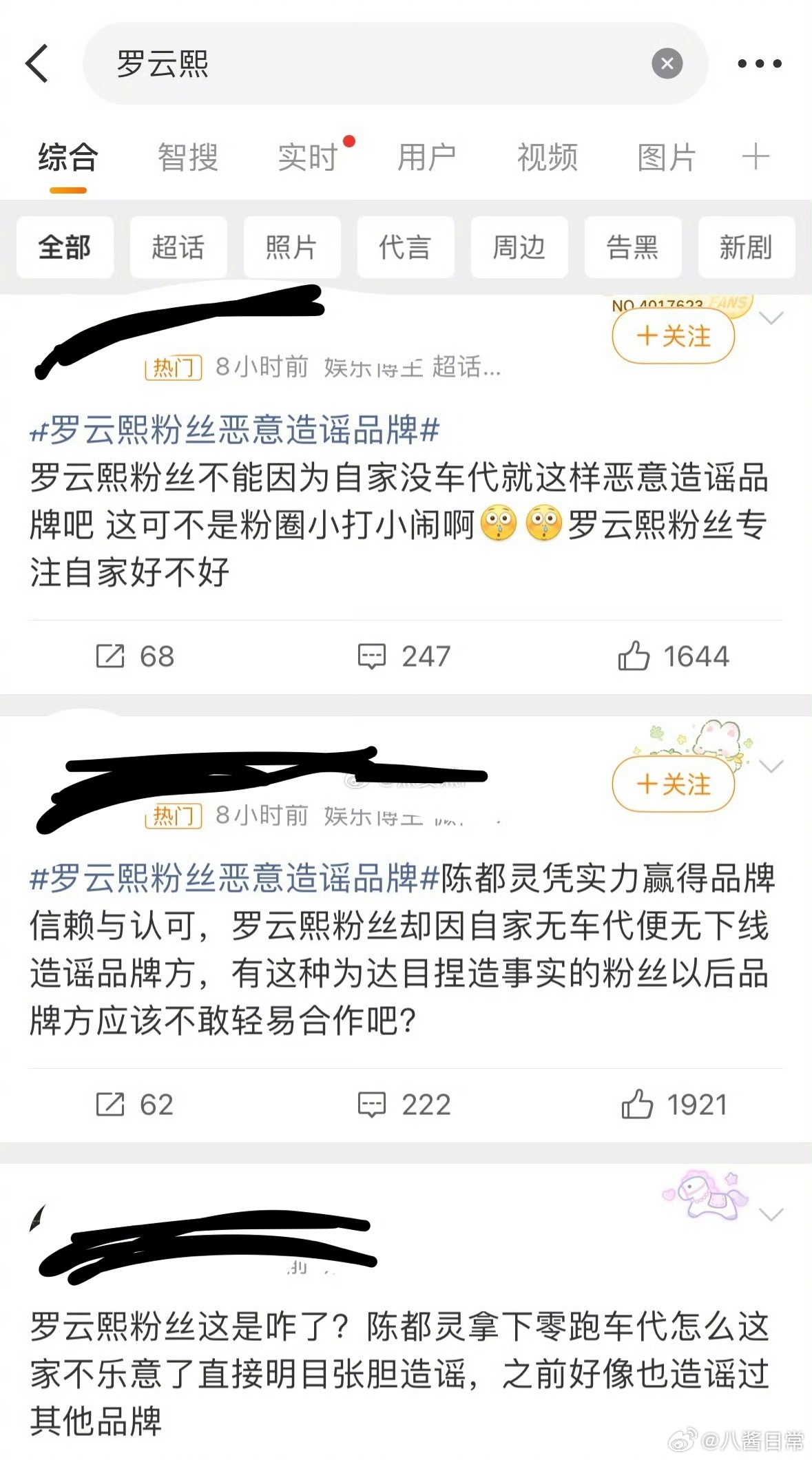
Task: Open the 代言 category filter
Action: pos(405,248)
